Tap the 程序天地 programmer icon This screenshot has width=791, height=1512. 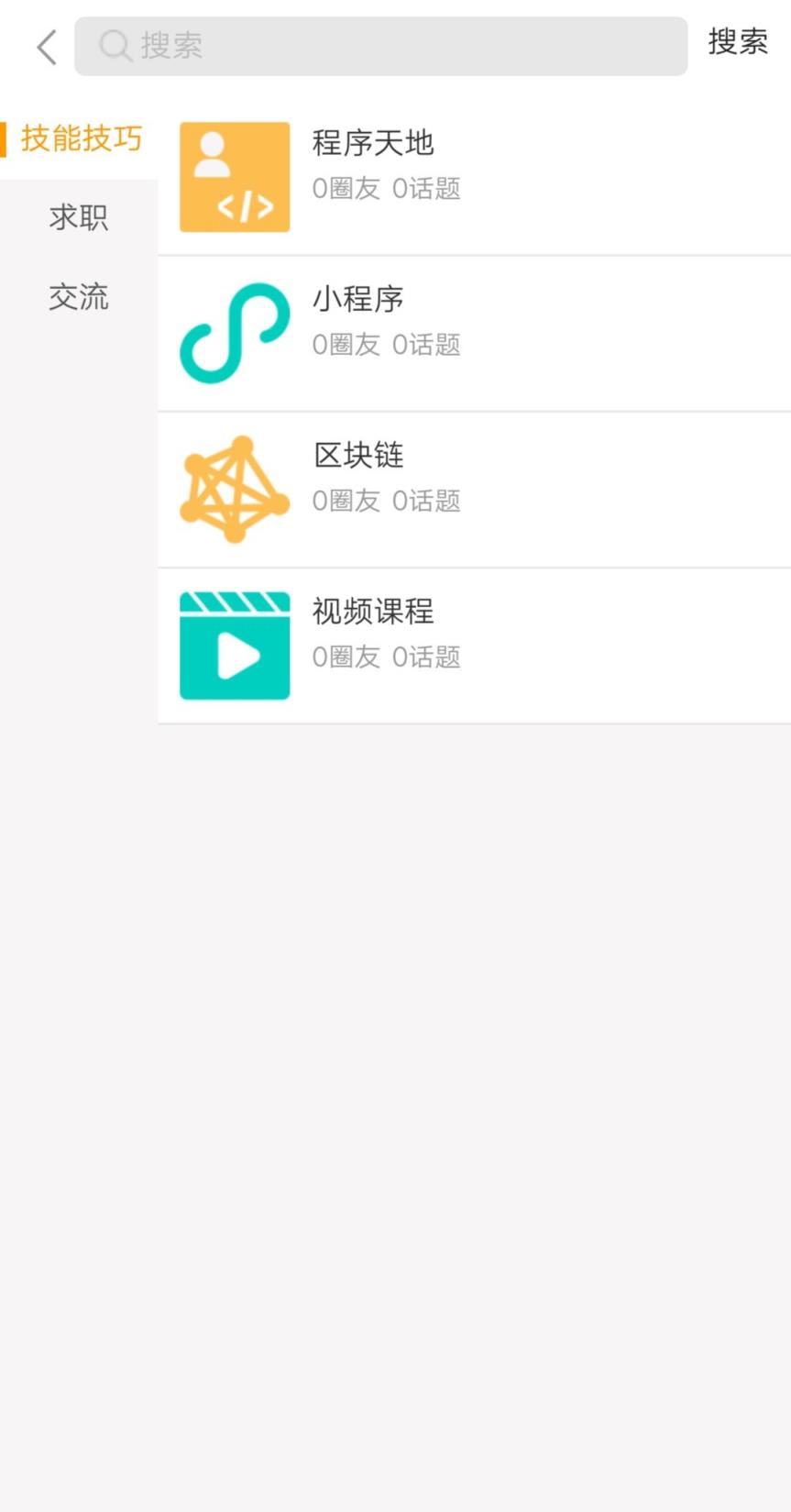[x=235, y=175]
